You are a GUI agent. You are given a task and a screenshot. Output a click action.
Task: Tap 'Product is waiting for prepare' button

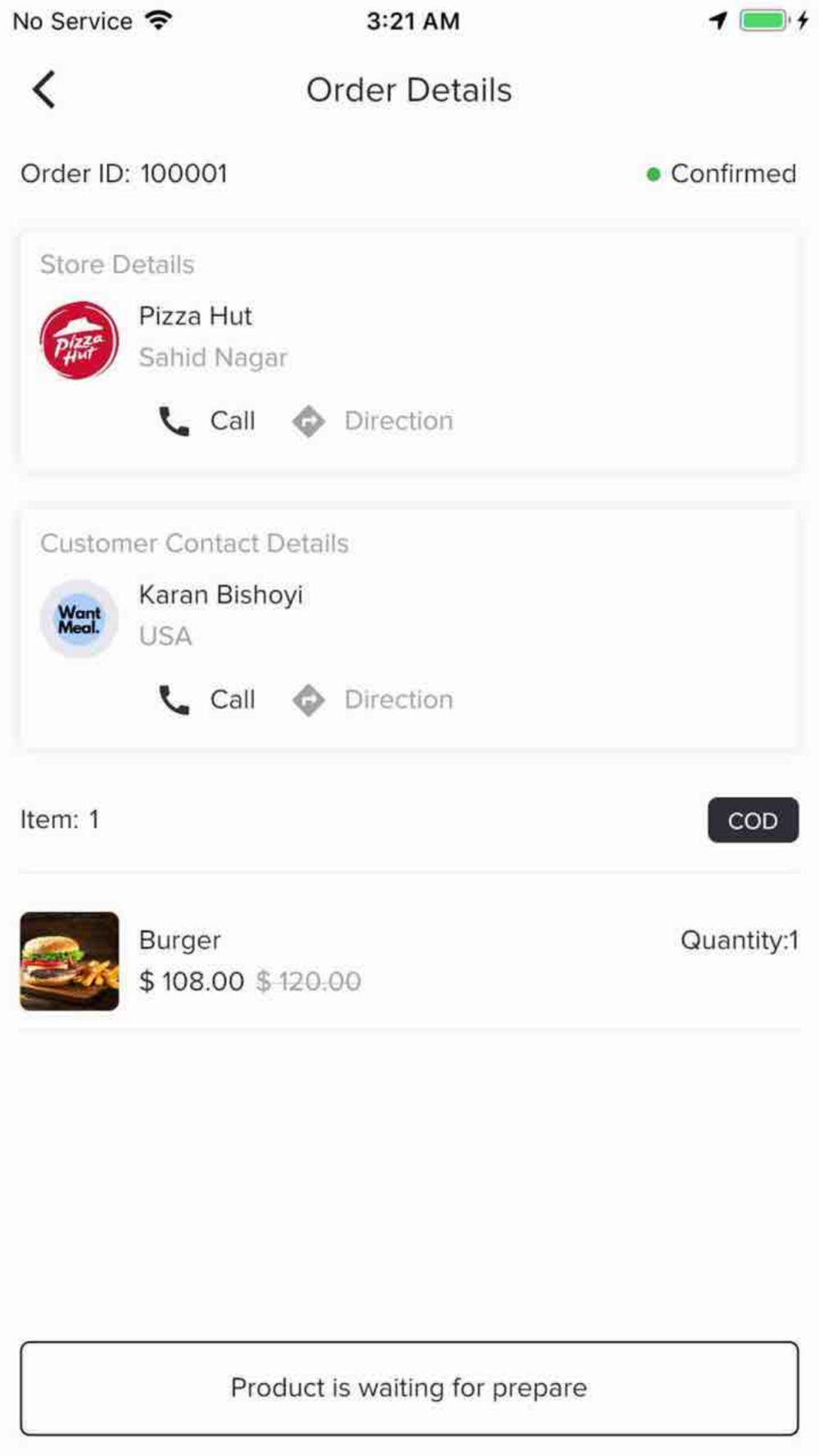pos(409,1388)
